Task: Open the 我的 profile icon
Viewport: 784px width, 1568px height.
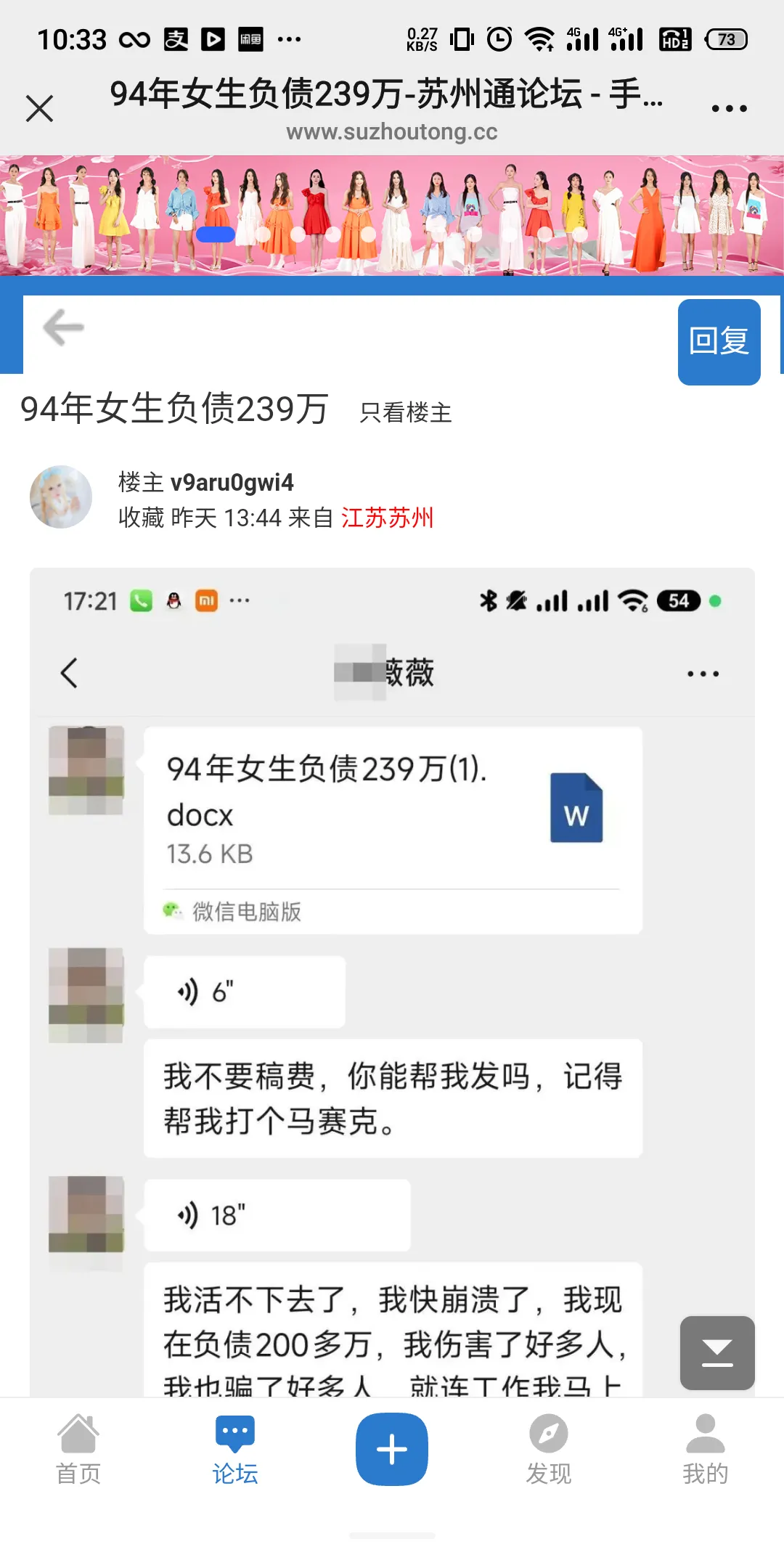Action: point(703,1441)
